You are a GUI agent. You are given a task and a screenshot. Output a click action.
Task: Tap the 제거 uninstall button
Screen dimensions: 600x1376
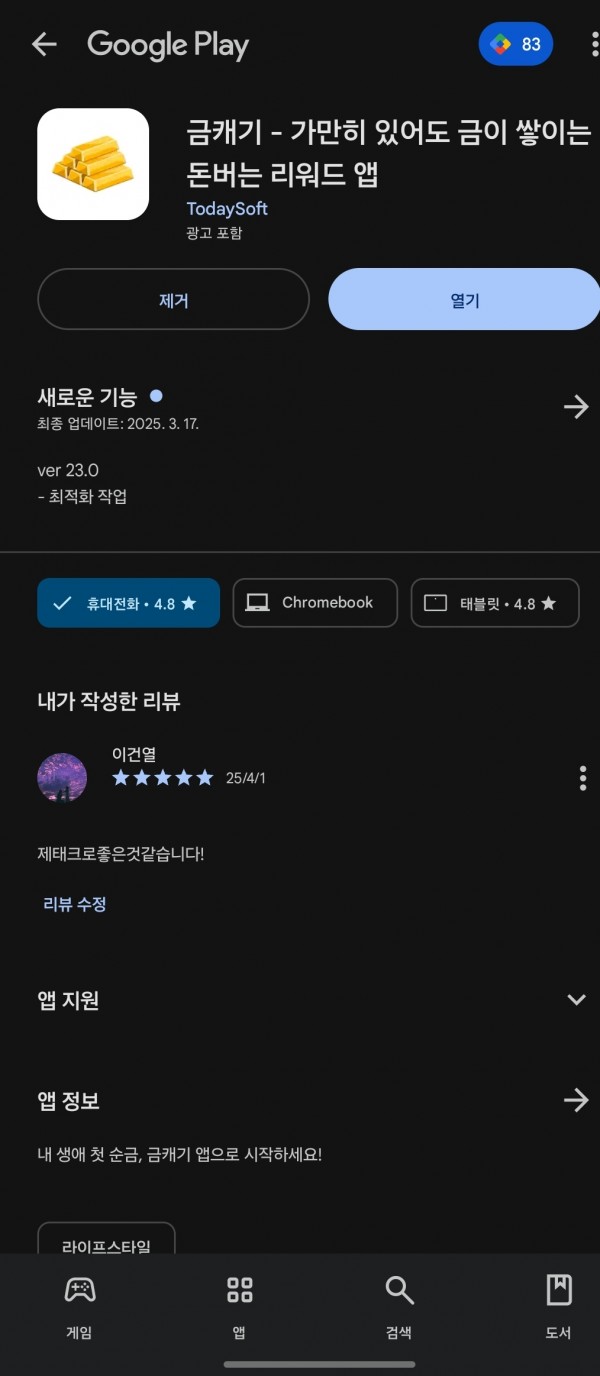[174, 299]
